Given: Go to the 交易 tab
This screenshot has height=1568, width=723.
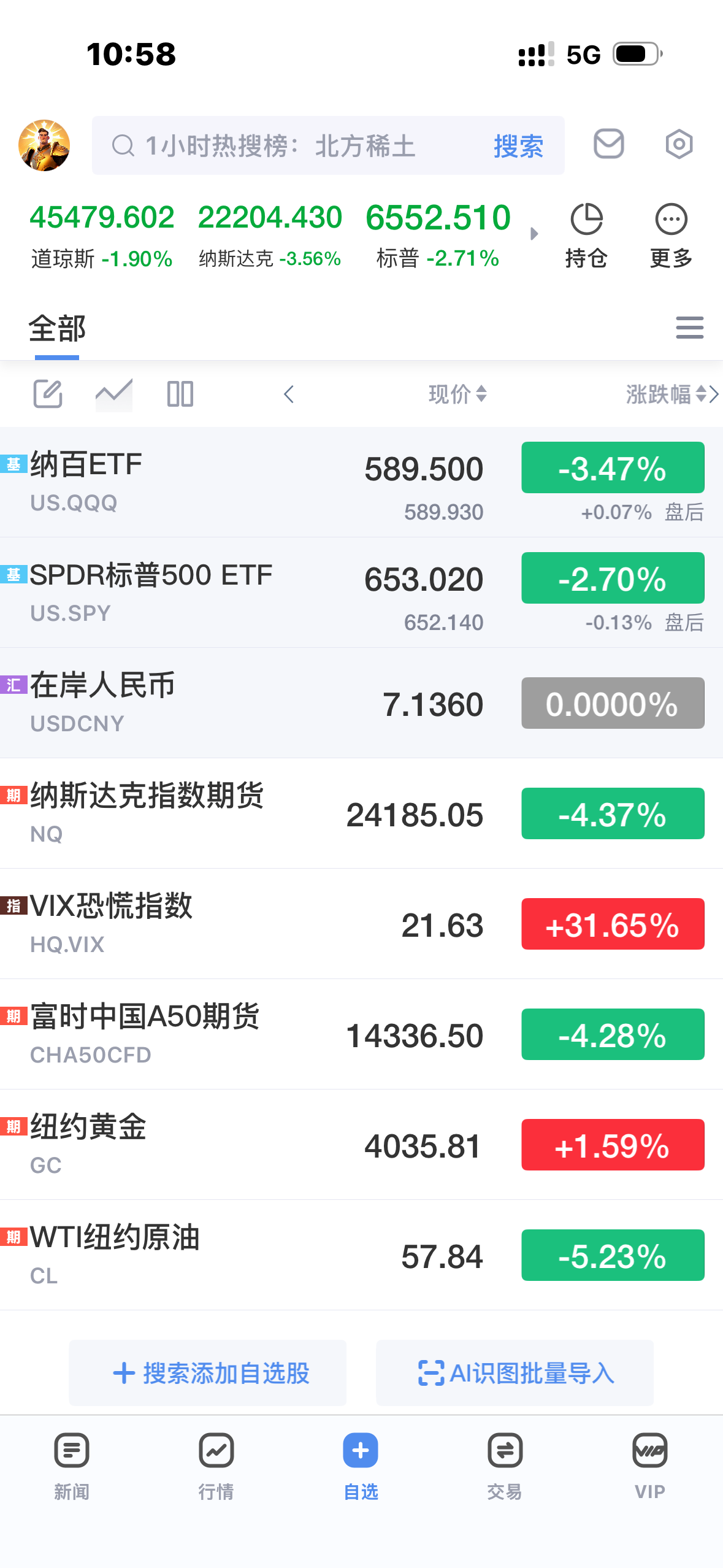Looking at the screenshot, I should [505, 1466].
